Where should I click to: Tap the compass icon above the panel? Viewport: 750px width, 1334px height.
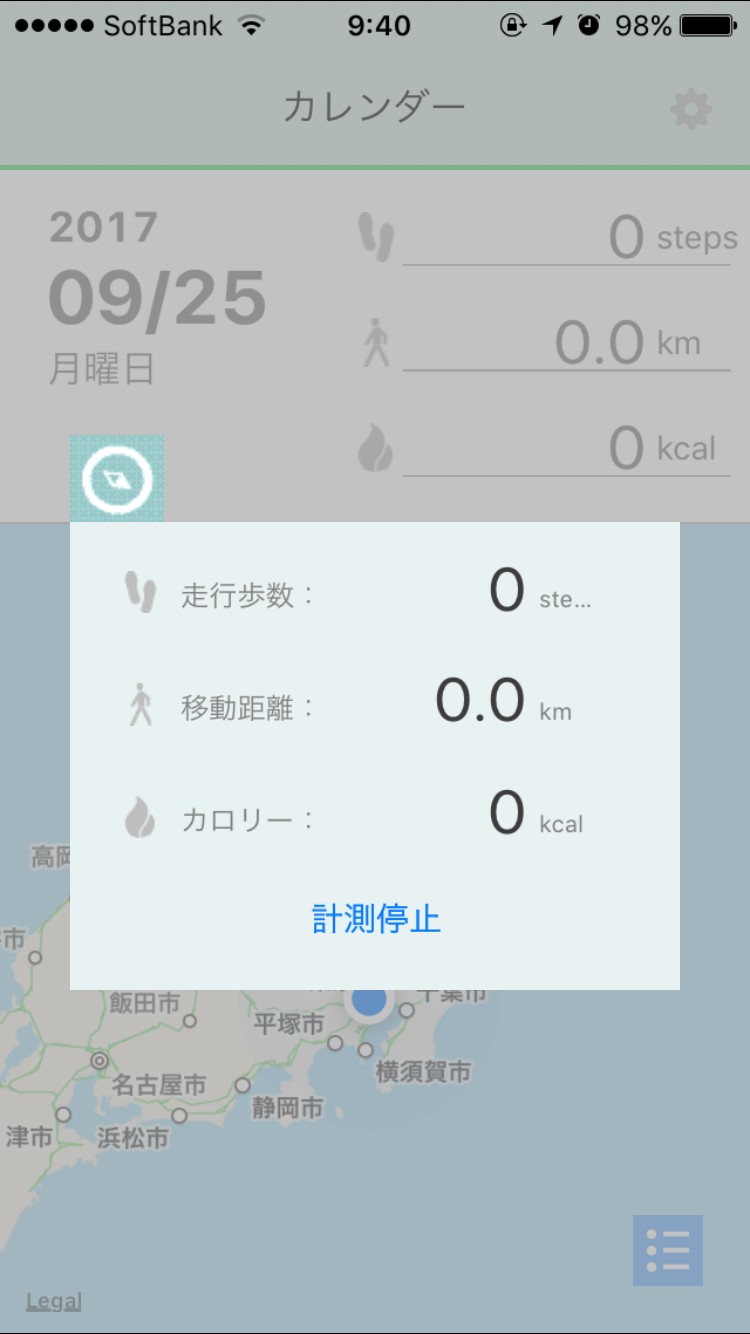[117, 479]
